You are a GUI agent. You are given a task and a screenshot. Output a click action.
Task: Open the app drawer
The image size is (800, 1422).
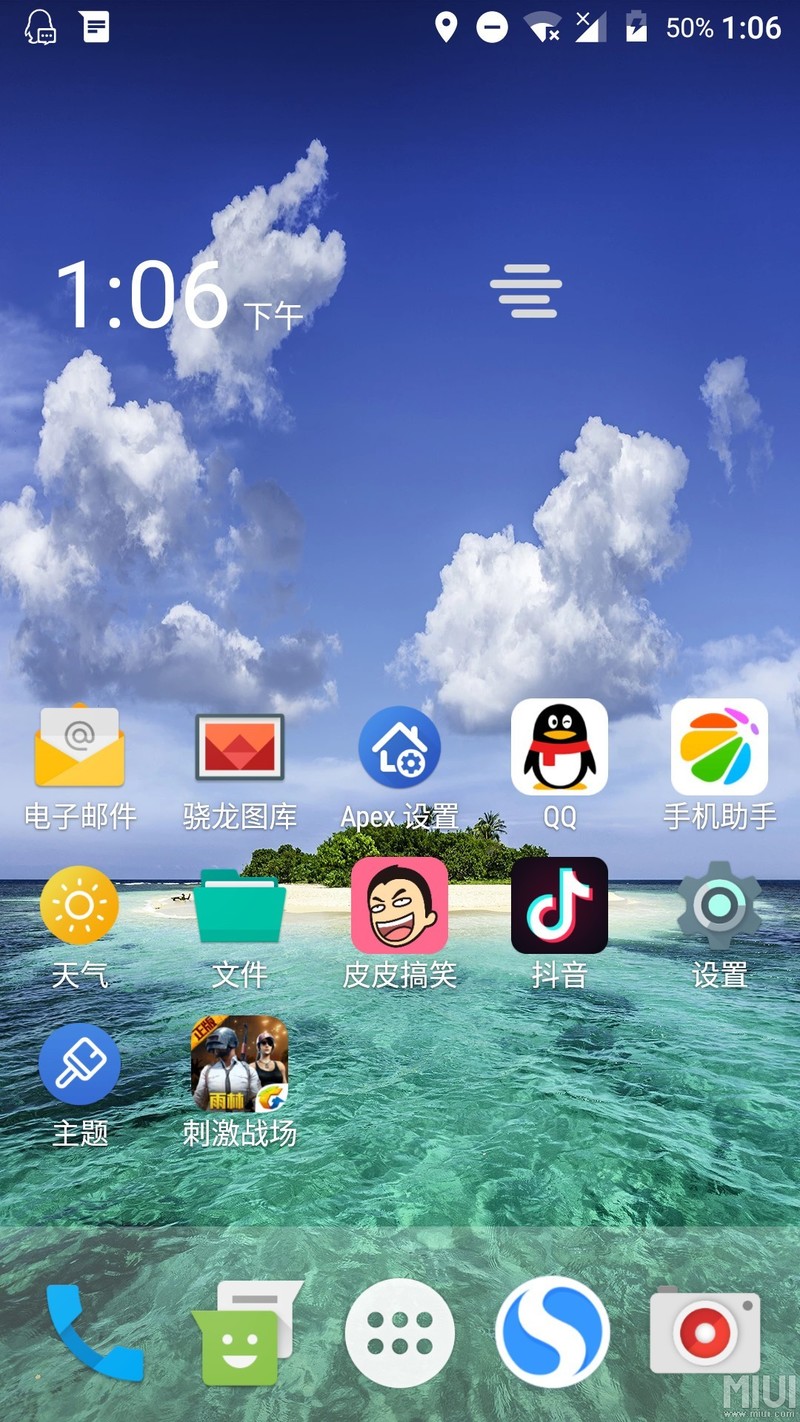(x=400, y=1333)
